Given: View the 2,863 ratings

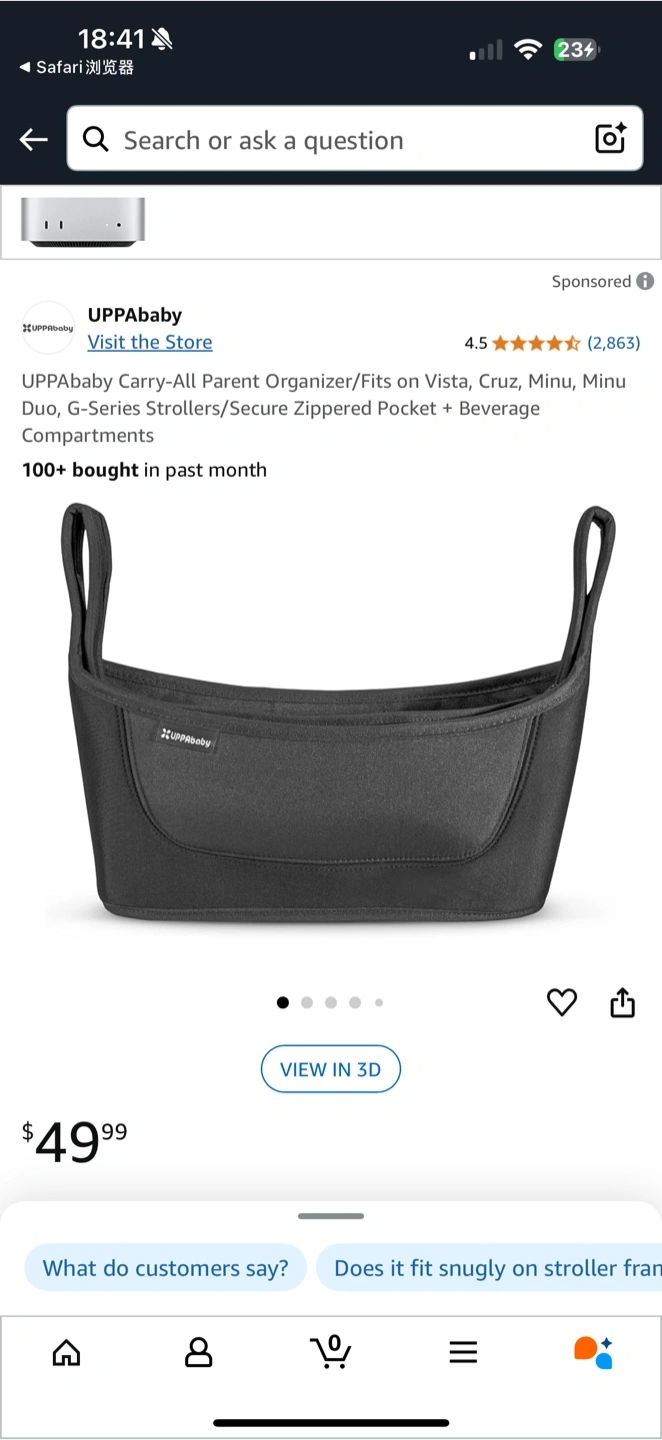Looking at the screenshot, I should click(x=613, y=343).
